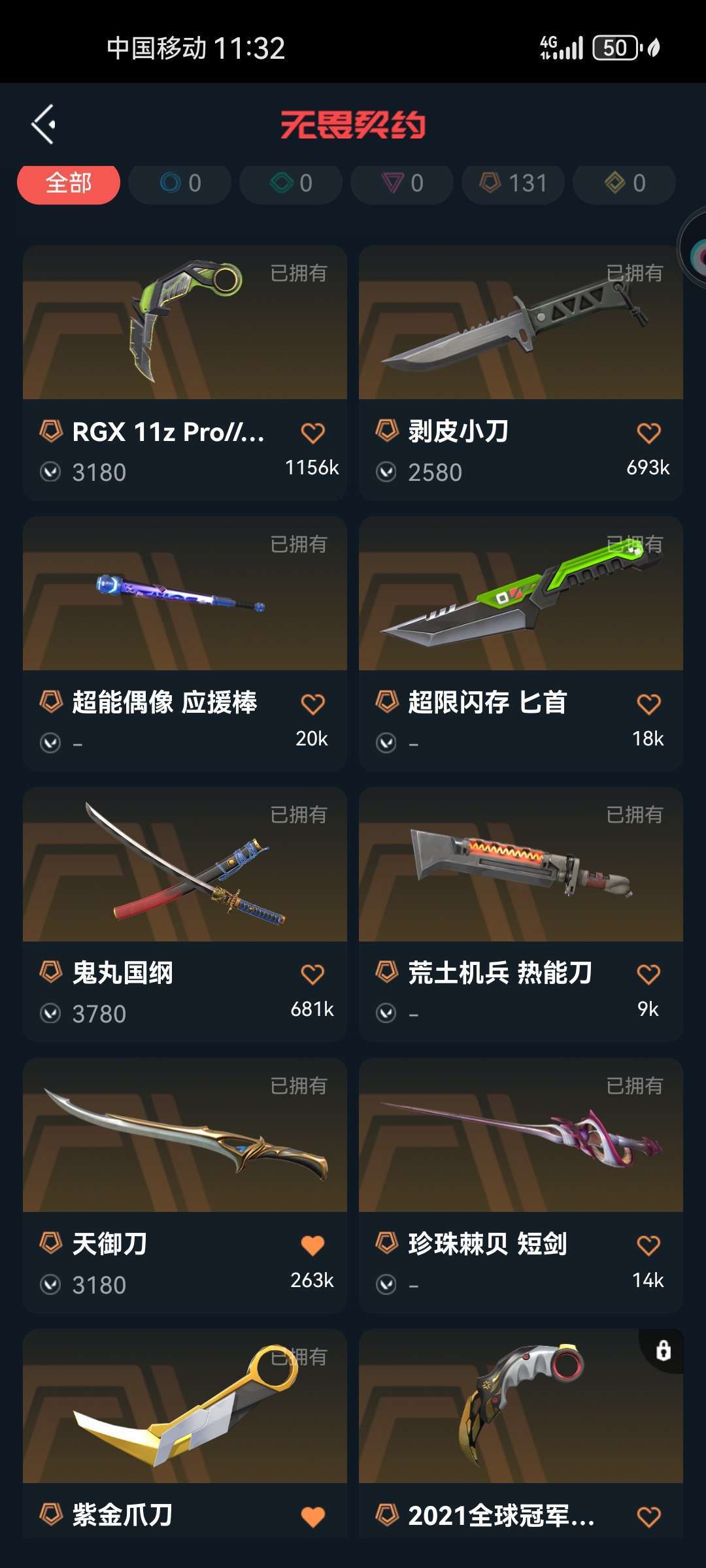Open the 超限闪存 匕首 card

(521, 644)
